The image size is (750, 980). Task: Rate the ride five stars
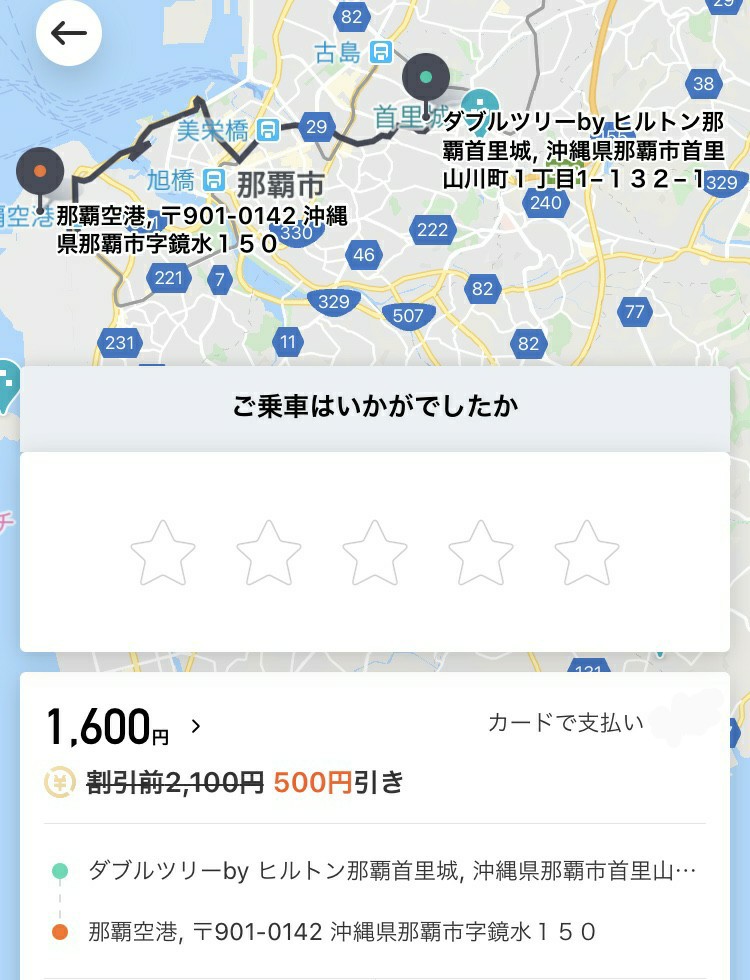tap(587, 553)
